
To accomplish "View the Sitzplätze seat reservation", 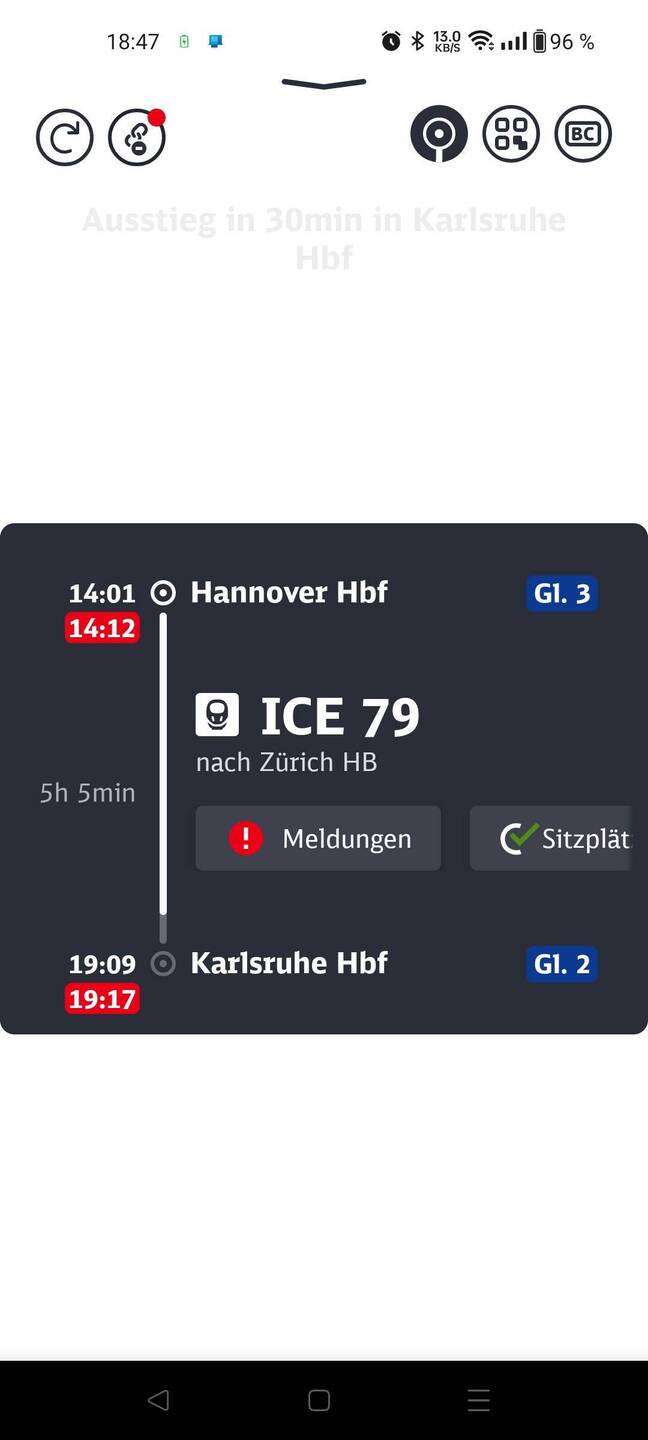I will tap(551, 838).
